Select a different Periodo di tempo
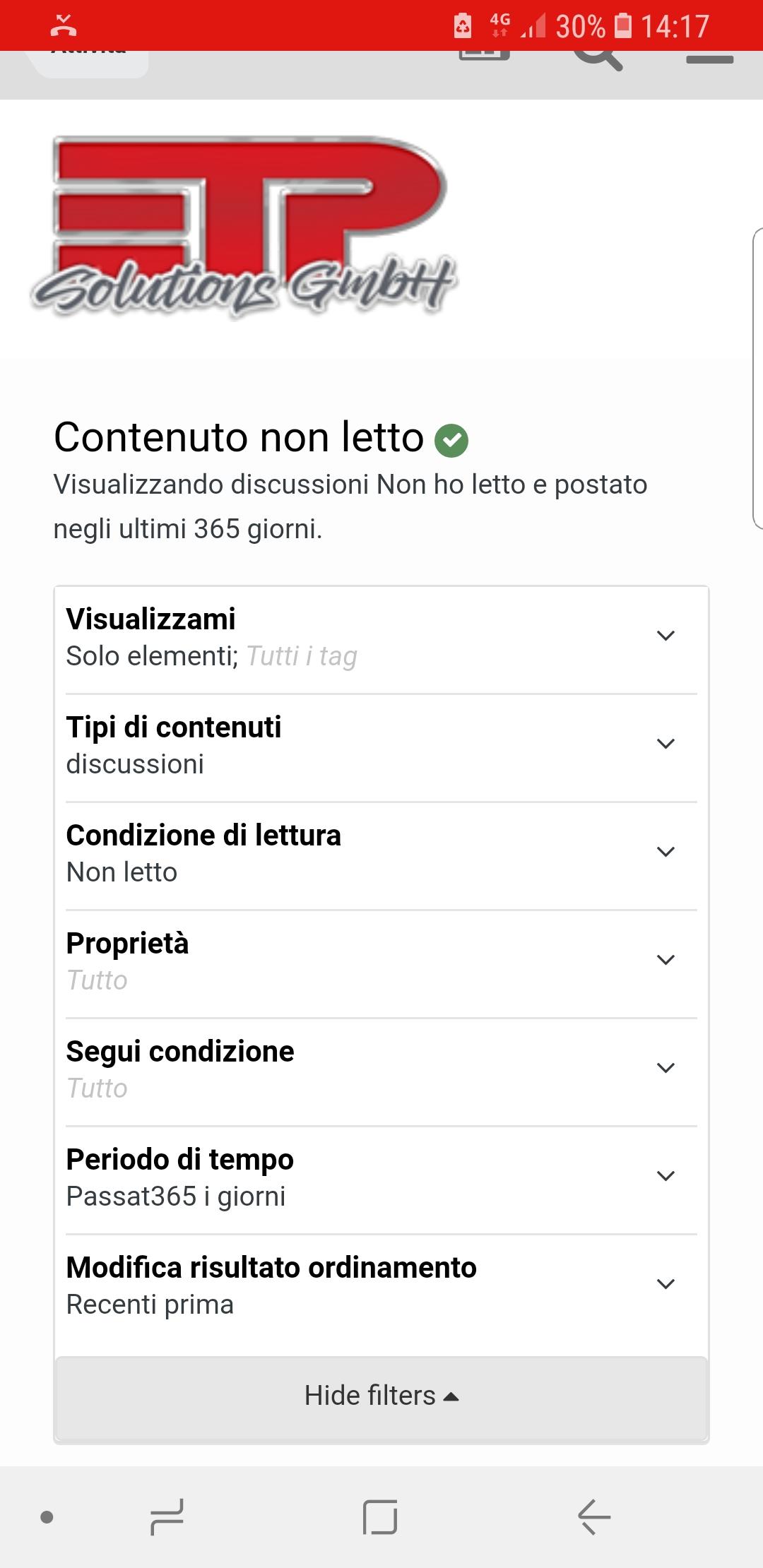Image resolution: width=763 pixels, height=1568 pixels. point(381,1178)
